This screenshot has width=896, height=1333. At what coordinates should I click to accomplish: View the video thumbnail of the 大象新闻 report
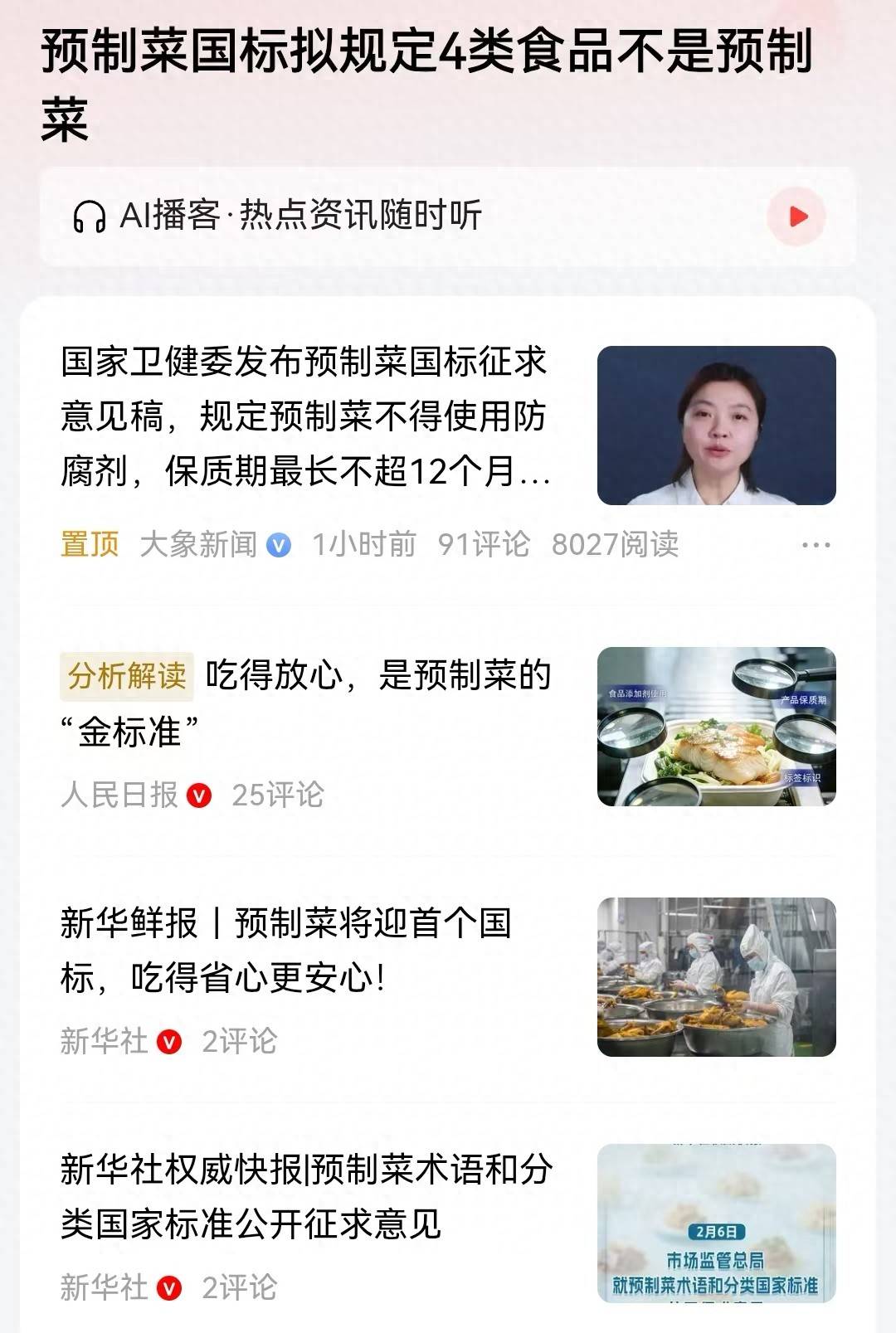click(x=716, y=426)
